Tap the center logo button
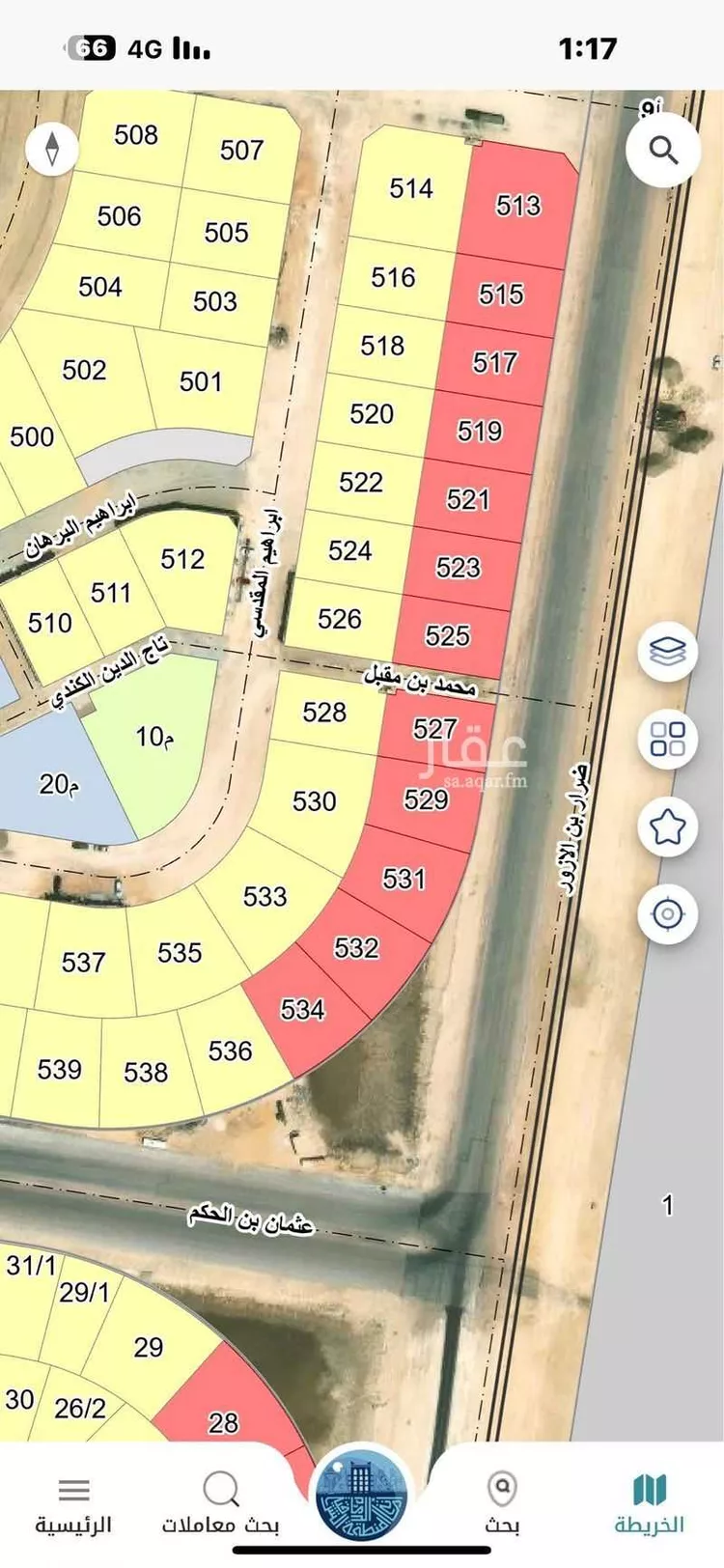This screenshot has height=1568, width=724. 362,1497
